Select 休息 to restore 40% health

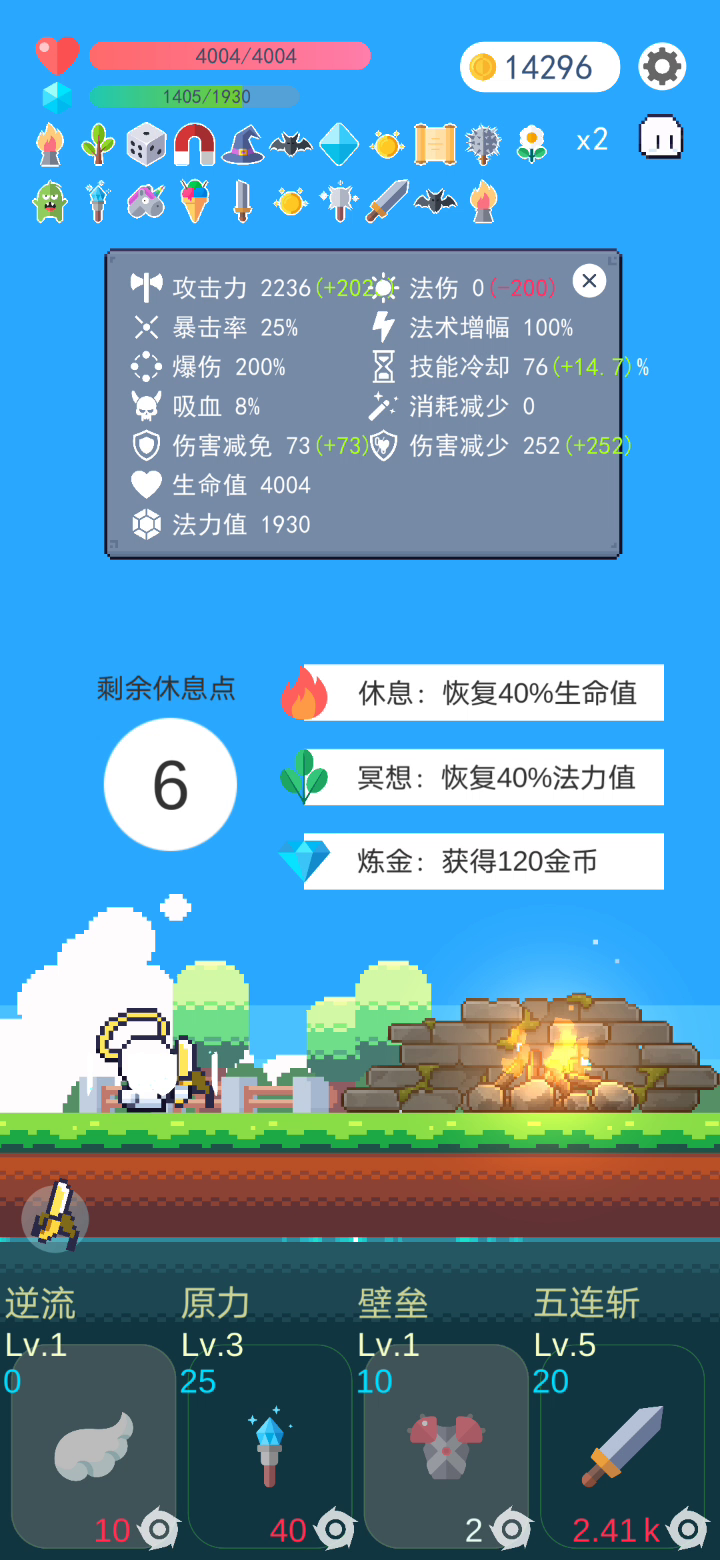(483, 692)
